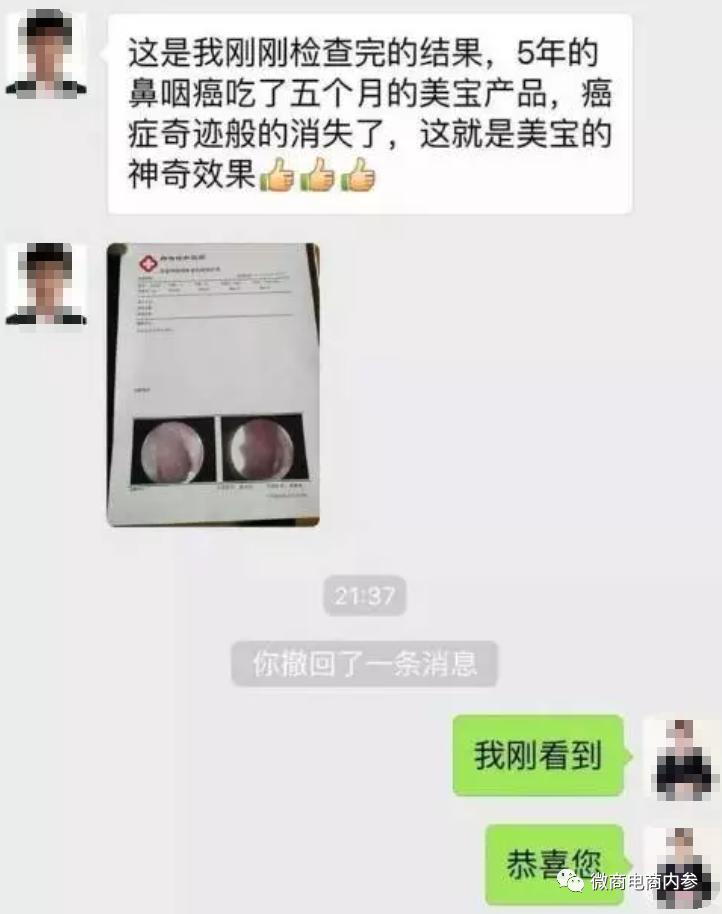Viewport: 722px width, 914px height.
Task: Open the medical report photo message
Action: [x=213, y=384]
